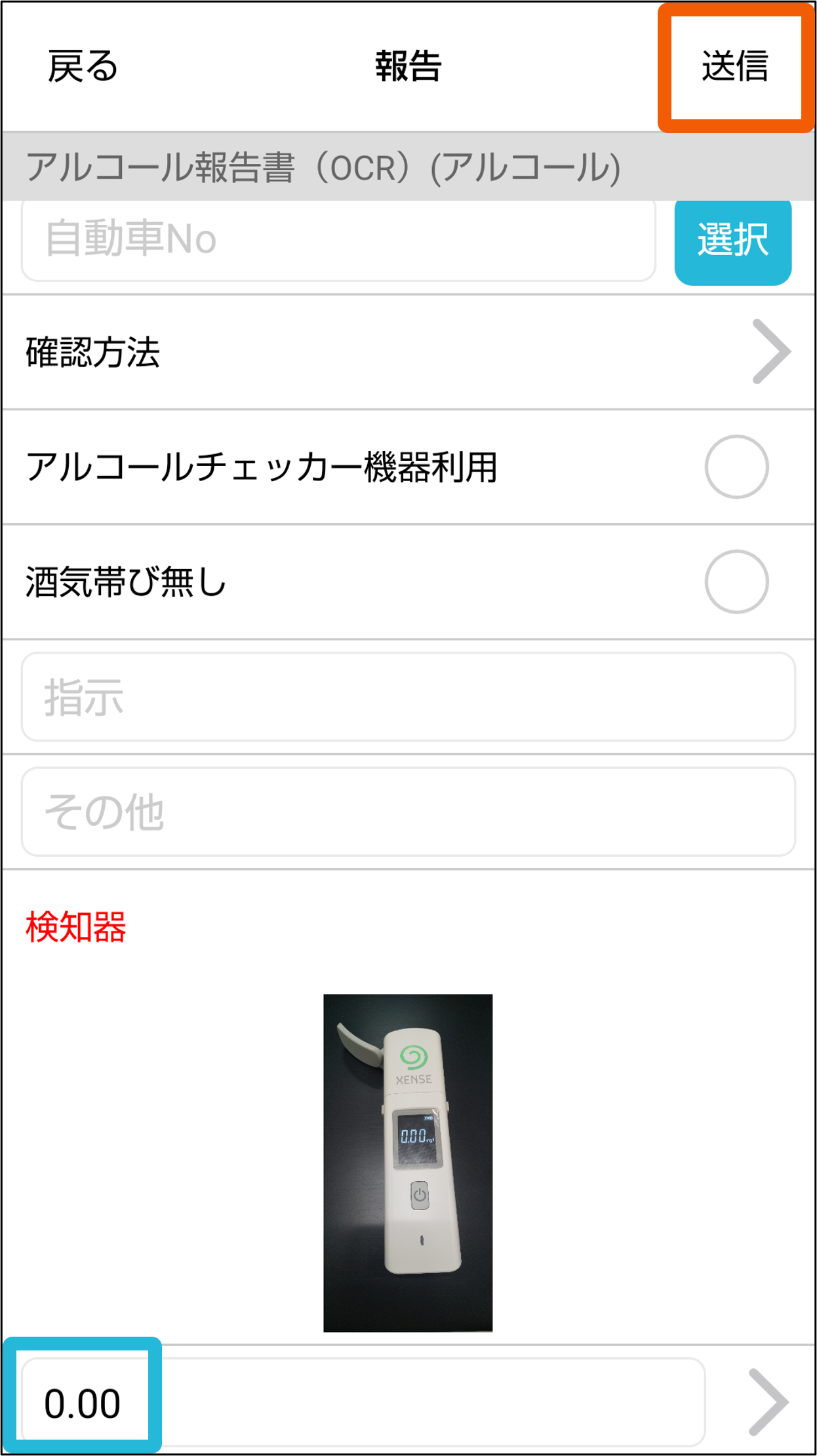Image resolution: width=817 pixels, height=1456 pixels.
Task: Tap the chevron beside the 0.00 field
Action: pyautogui.click(x=769, y=1402)
